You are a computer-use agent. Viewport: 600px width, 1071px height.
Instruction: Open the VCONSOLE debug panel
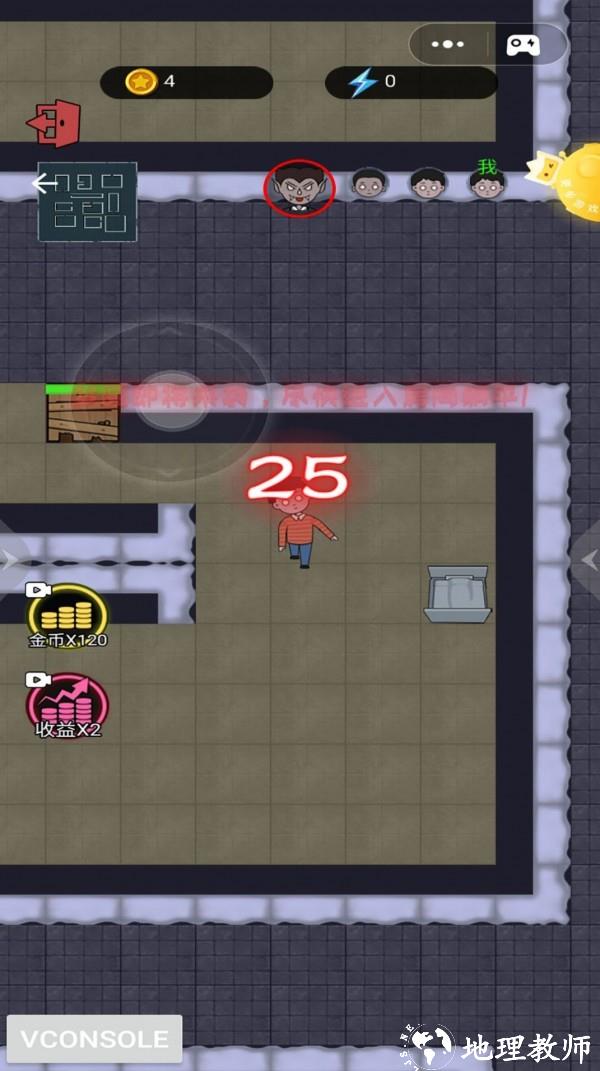coord(94,1039)
